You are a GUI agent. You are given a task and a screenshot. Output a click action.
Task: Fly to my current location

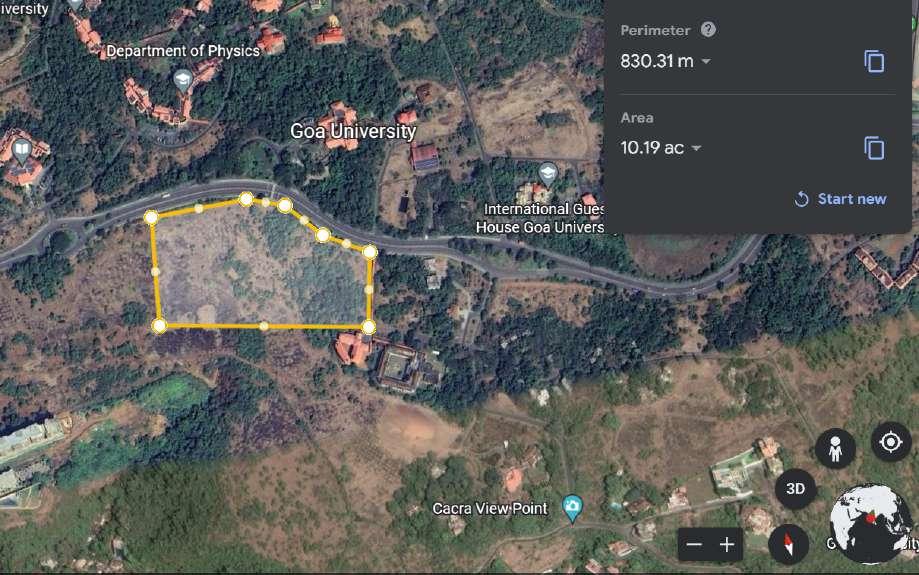[x=890, y=441]
